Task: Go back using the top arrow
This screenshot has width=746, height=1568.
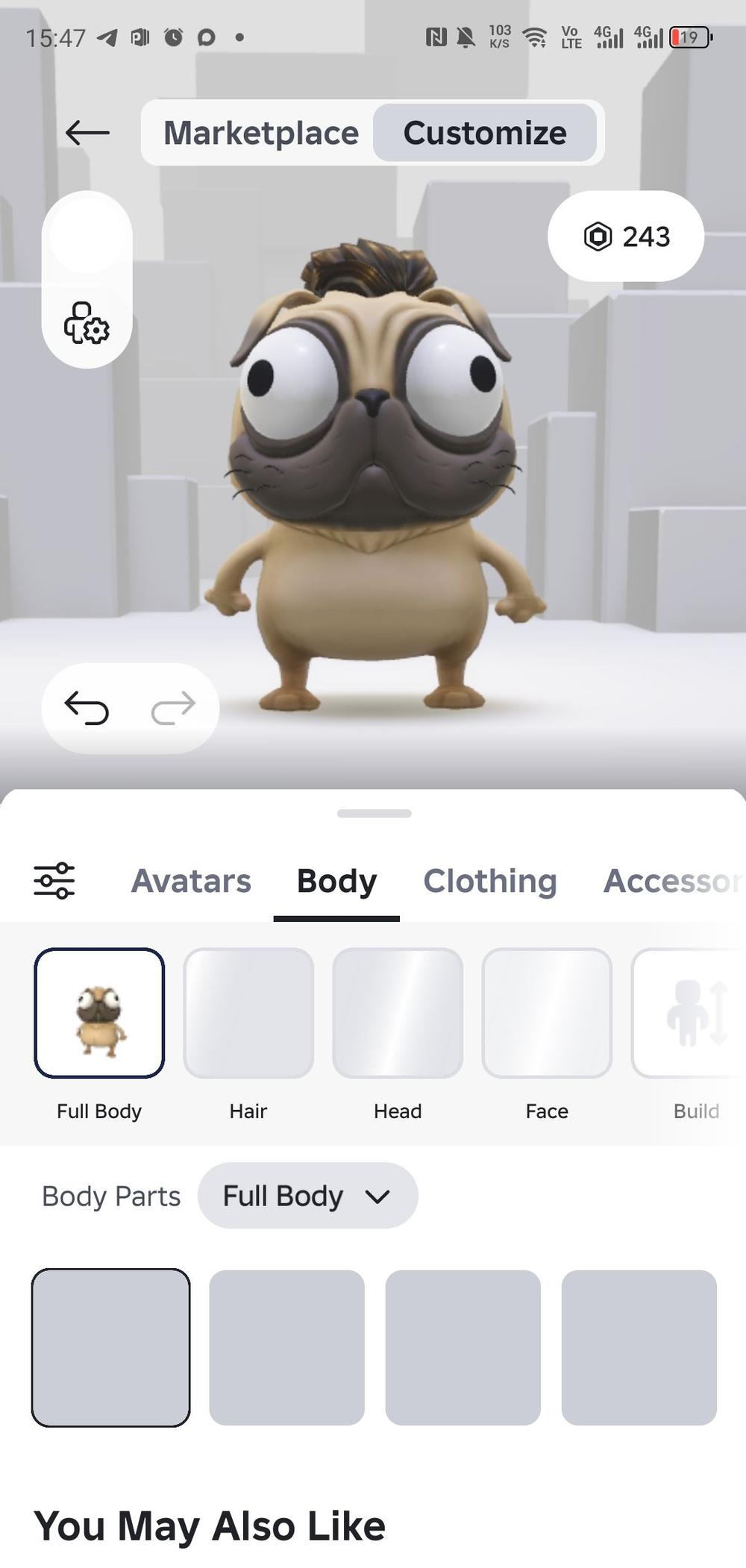Action: (87, 133)
